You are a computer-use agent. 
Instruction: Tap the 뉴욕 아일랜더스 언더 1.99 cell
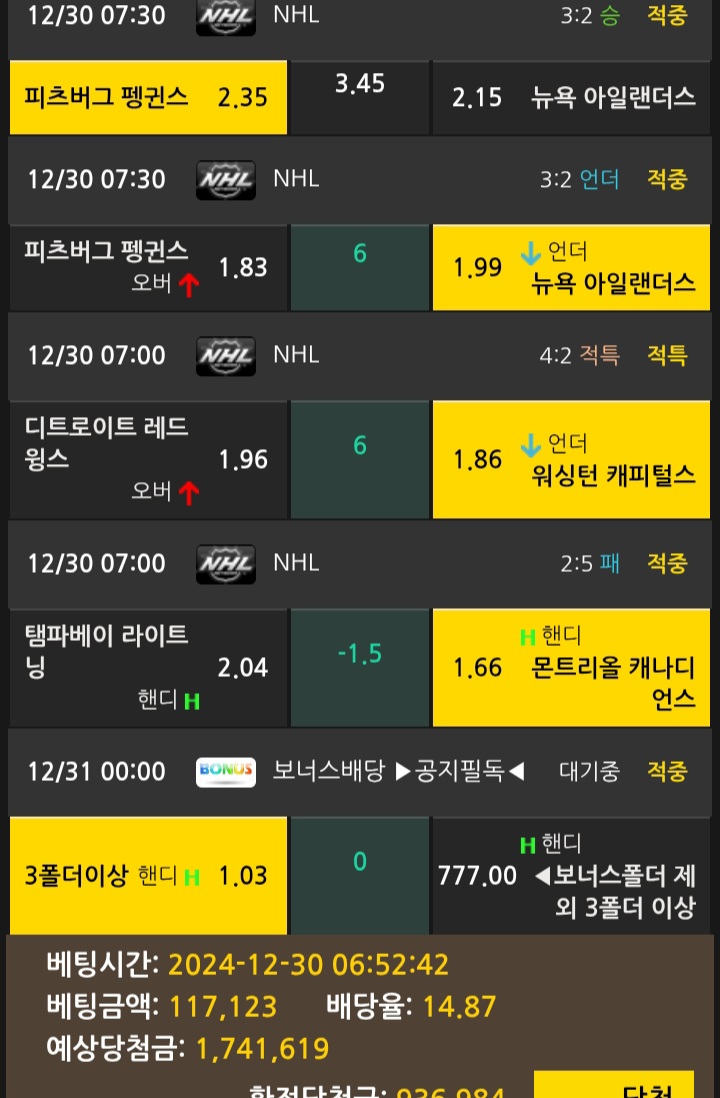tap(574, 268)
